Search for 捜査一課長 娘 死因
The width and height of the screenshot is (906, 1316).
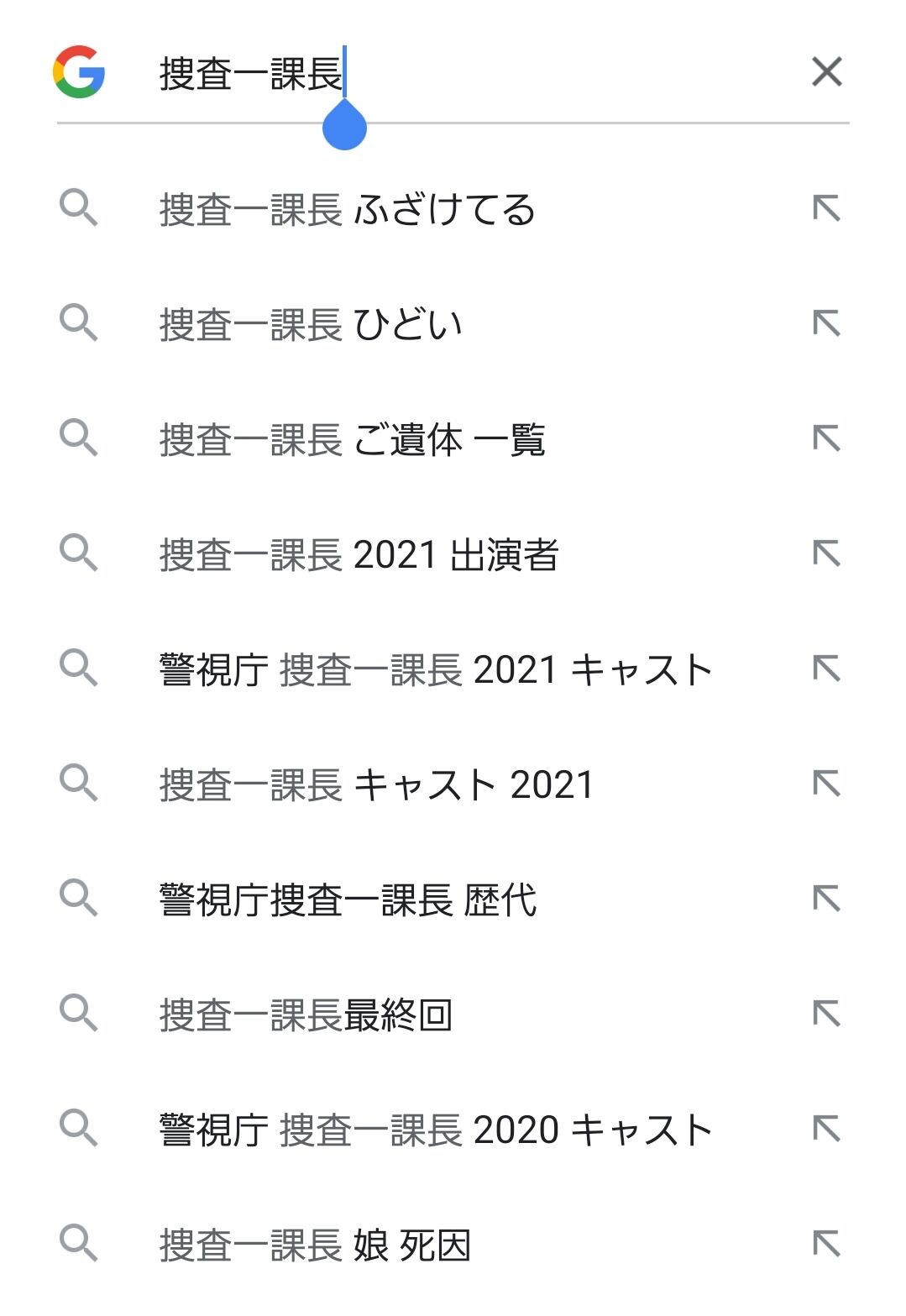click(315, 1245)
